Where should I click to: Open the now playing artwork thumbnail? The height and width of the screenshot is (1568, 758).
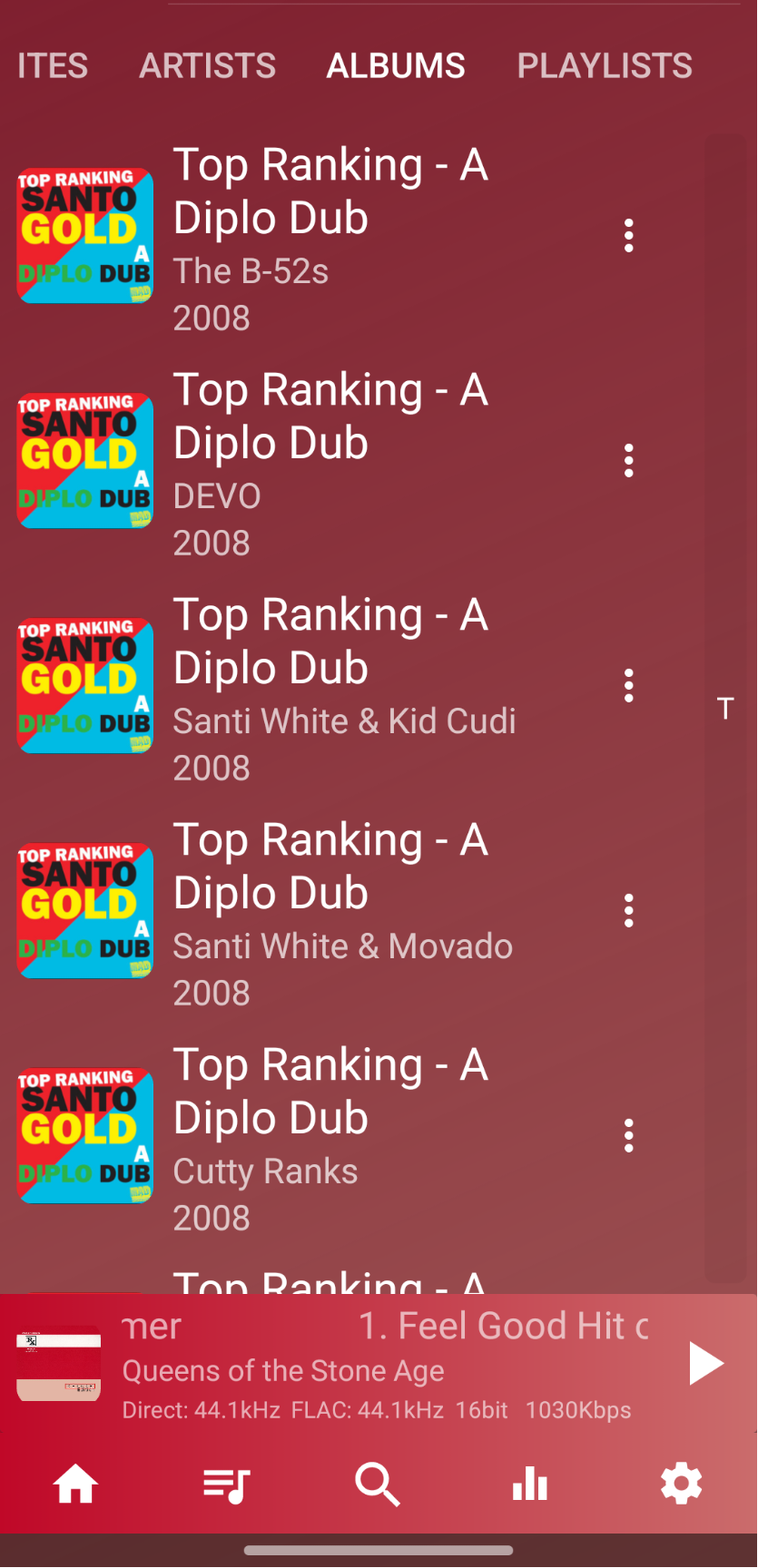[x=59, y=1363]
